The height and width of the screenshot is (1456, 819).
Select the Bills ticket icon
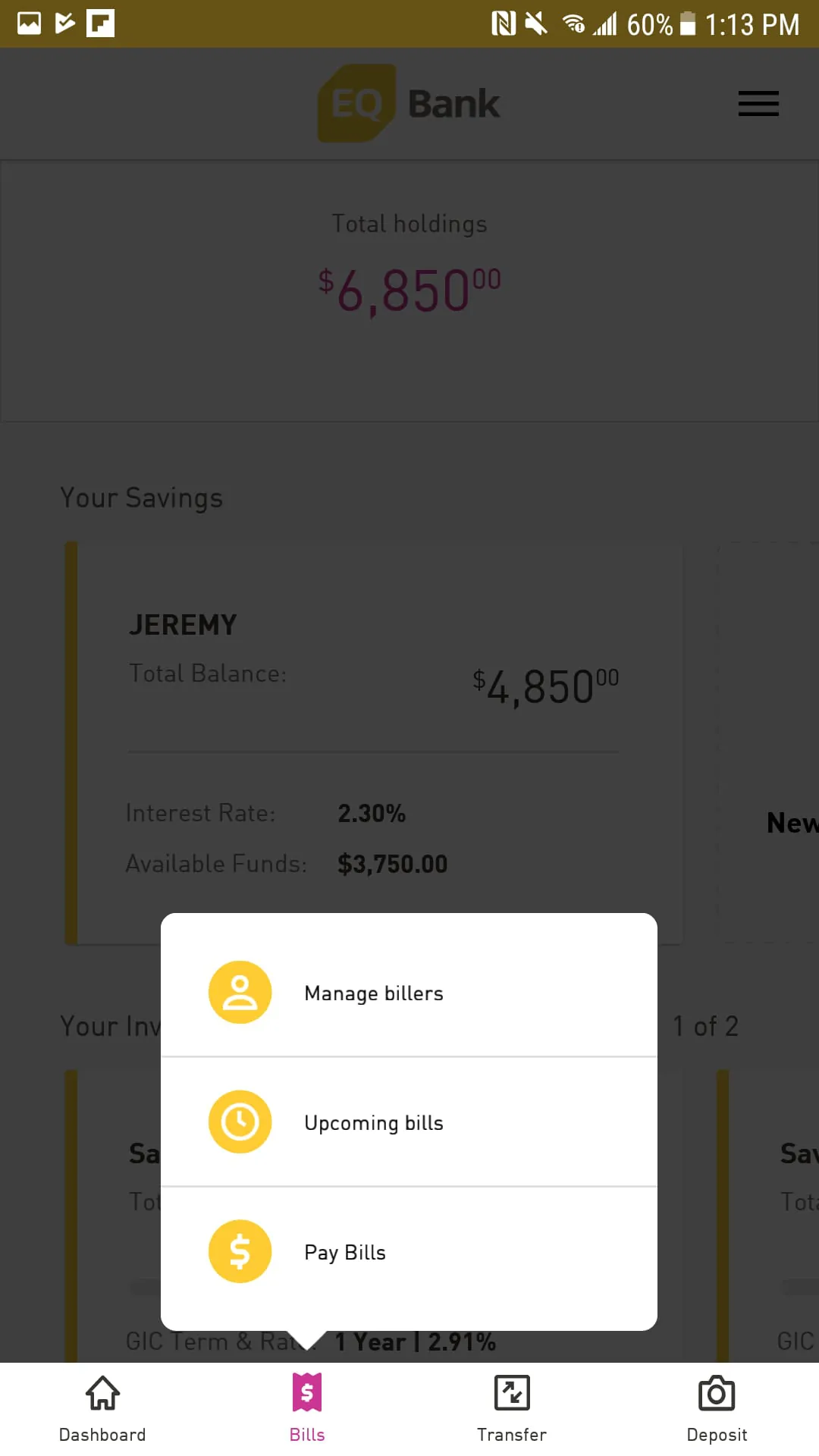coord(306,1393)
